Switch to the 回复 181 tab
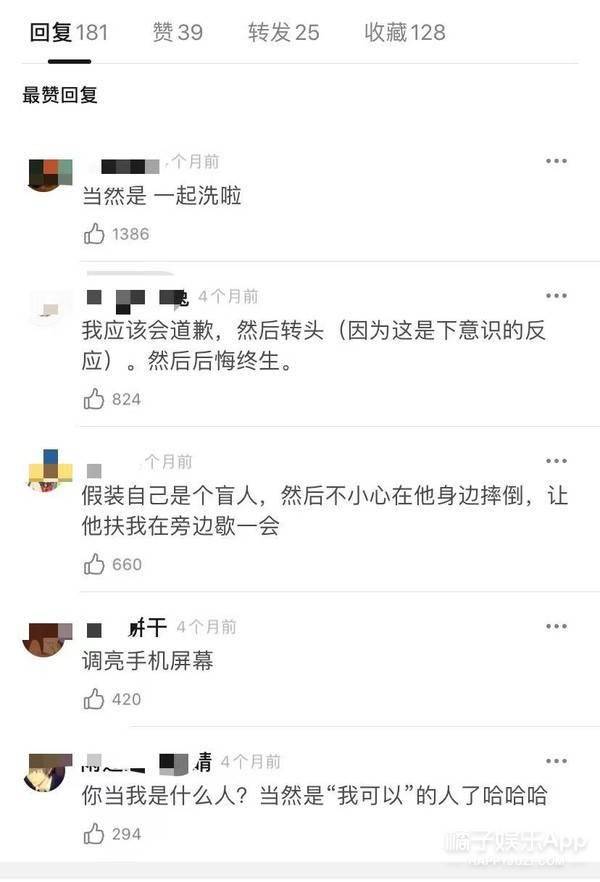This screenshot has width=600, height=882. (x=64, y=33)
